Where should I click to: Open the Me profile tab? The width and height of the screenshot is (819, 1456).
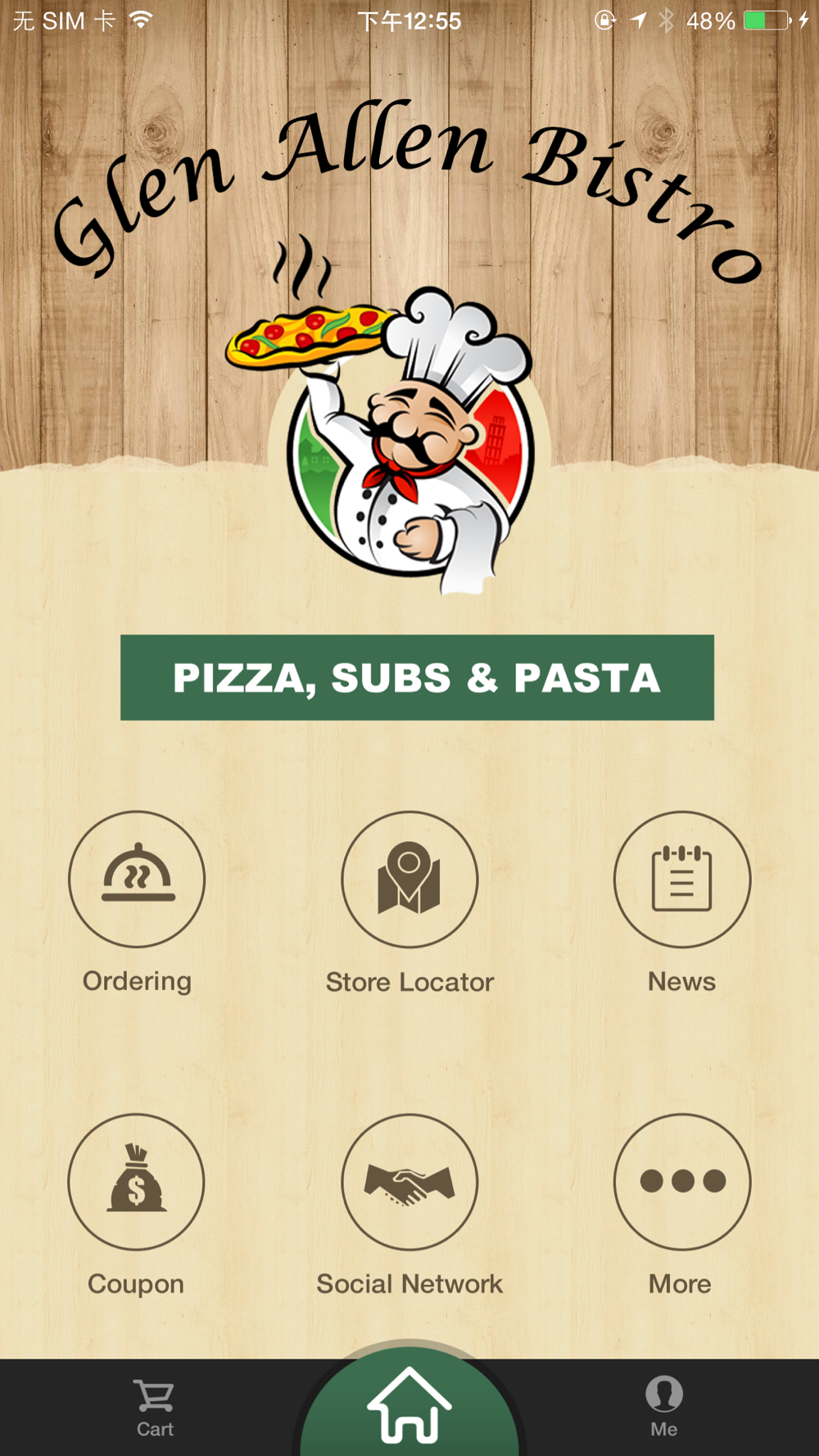[x=664, y=1407]
